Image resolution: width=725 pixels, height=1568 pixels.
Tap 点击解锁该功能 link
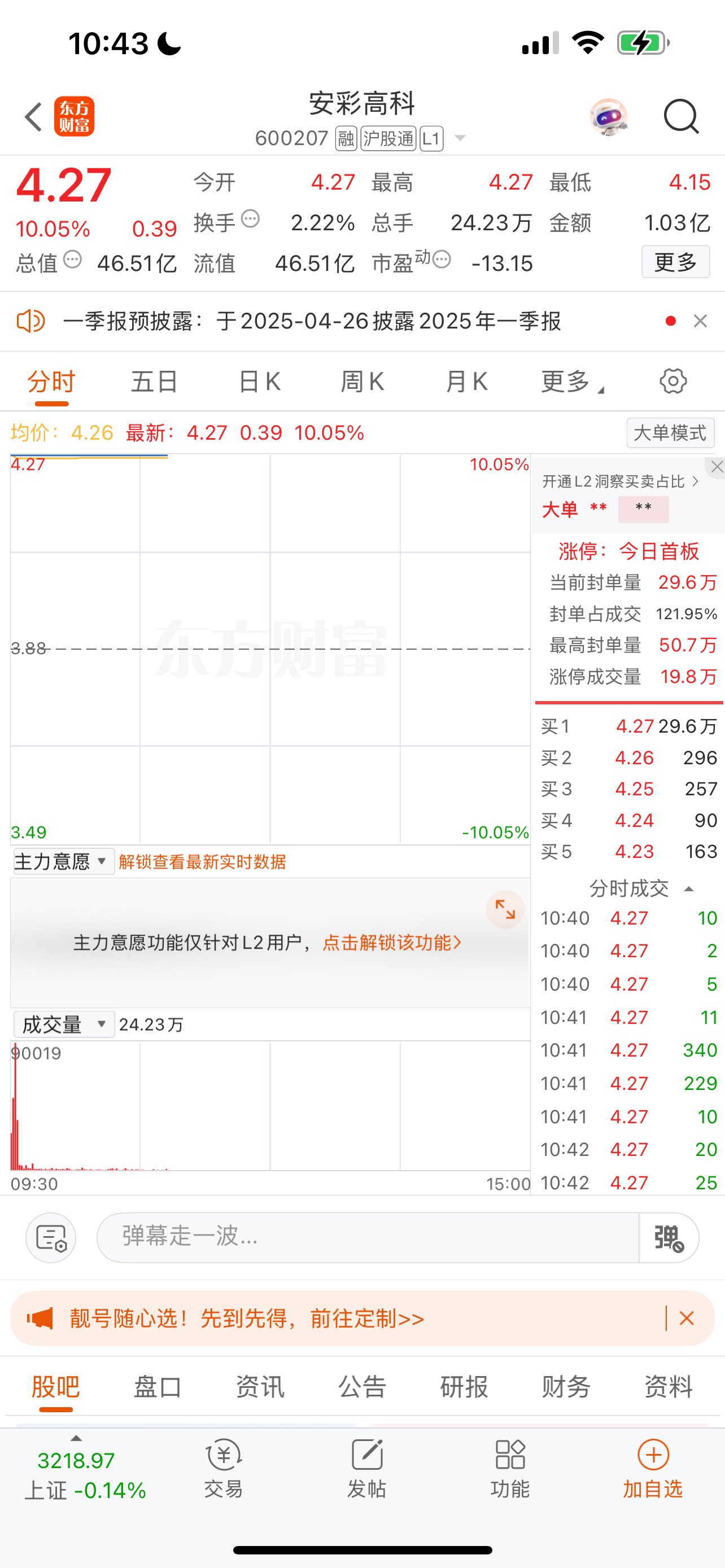[x=392, y=943]
